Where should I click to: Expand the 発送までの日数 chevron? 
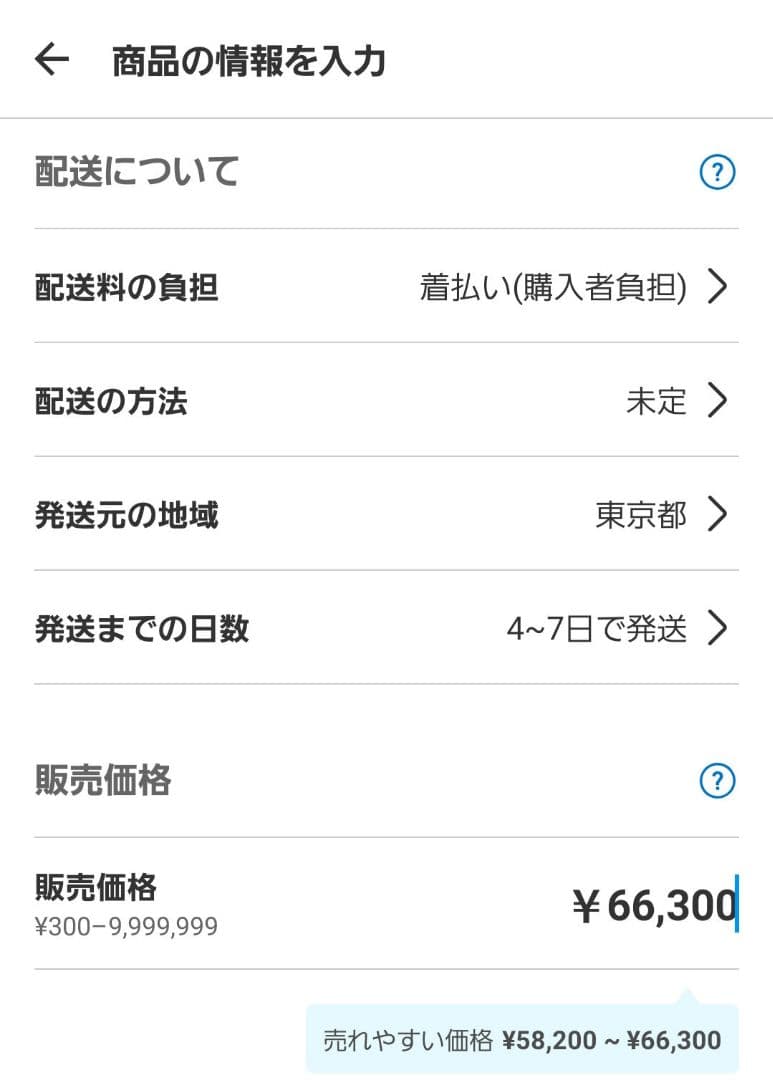(718, 629)
